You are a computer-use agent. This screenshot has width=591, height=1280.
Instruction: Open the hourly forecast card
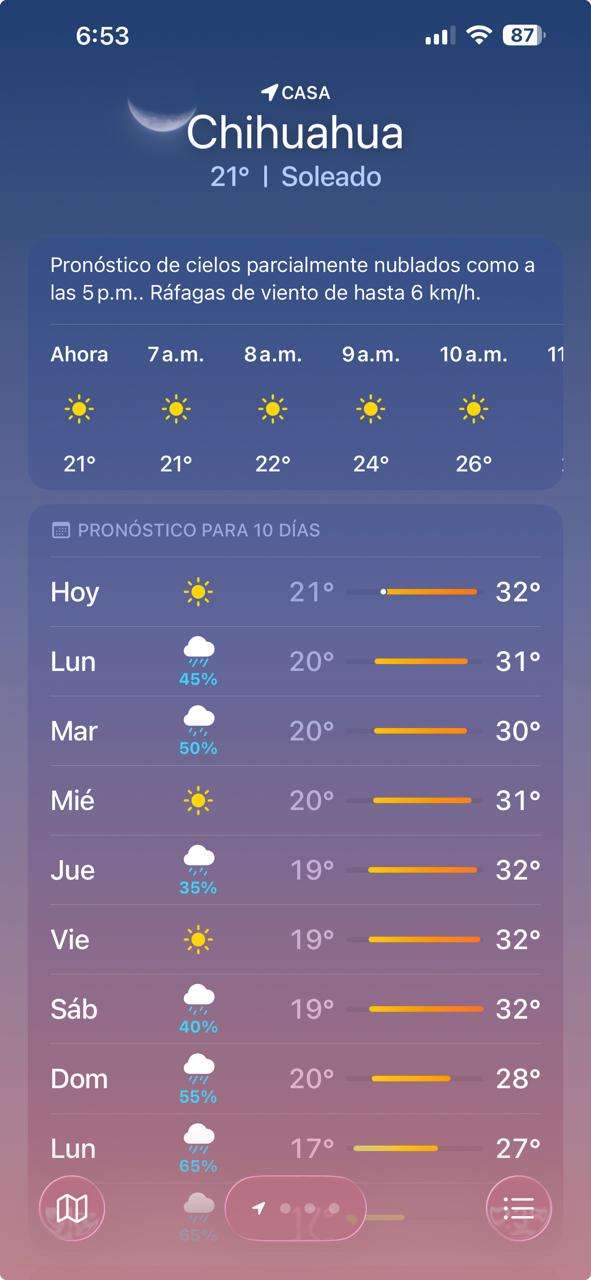pos(296,364)
